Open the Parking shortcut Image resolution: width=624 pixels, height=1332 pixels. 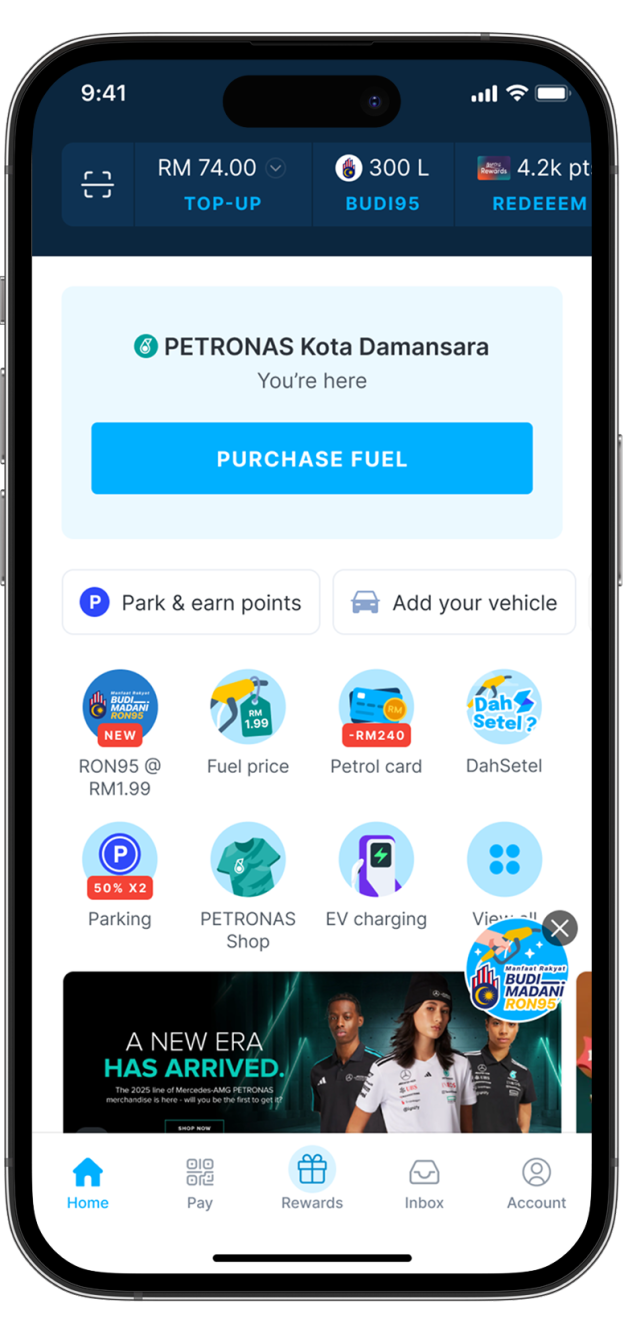120,860
